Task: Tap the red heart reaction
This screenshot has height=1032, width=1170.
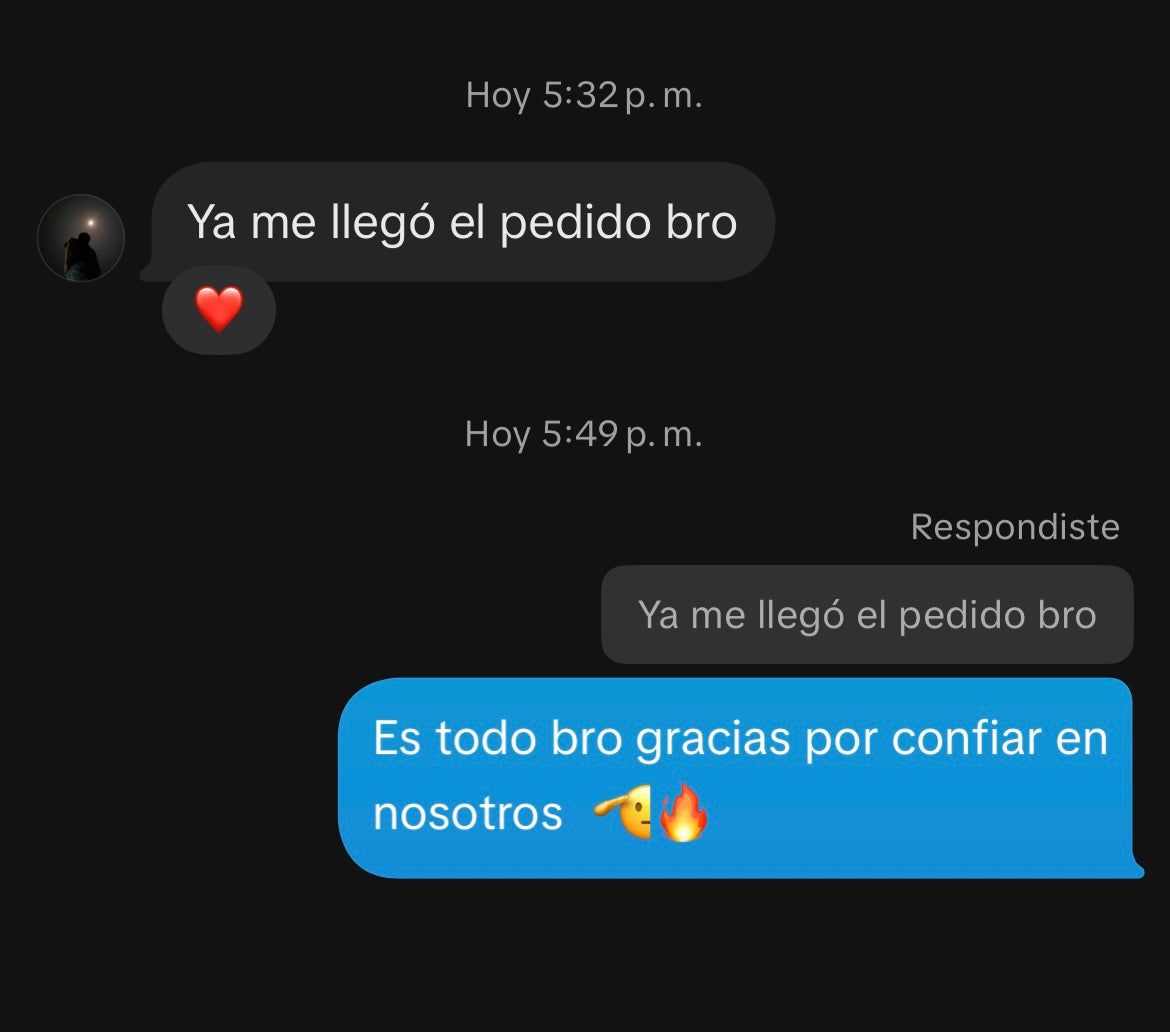Action: pyautogui.click(x=218, y=309)
